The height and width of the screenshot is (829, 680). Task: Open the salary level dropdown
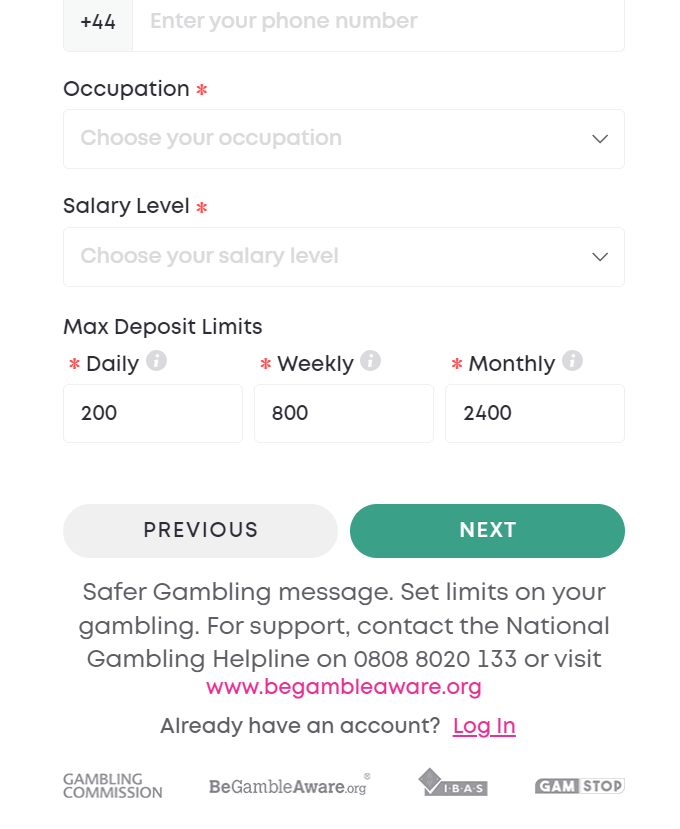(x=343, y=257)
